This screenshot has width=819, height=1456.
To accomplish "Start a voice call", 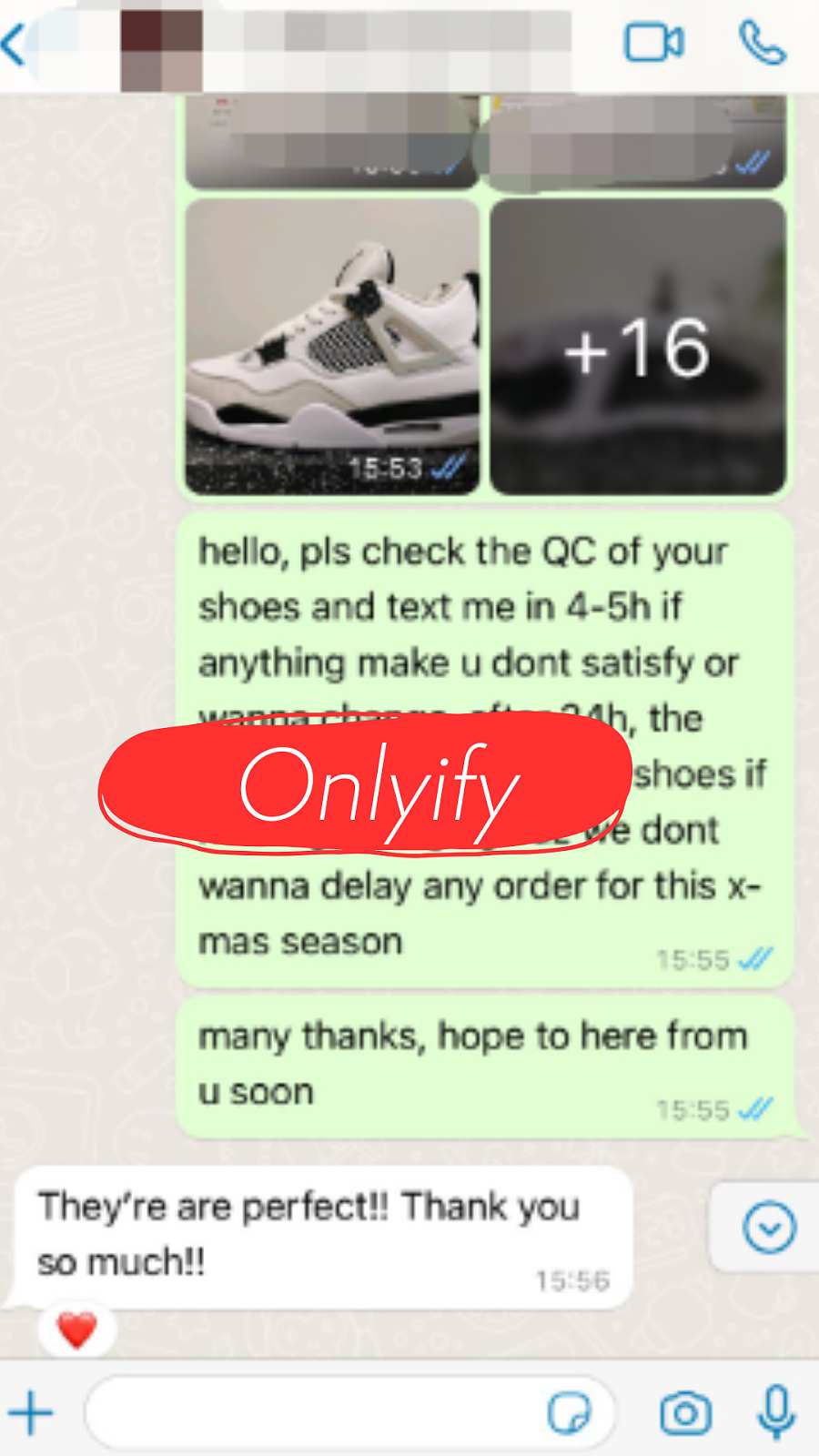I will click(763, 42).
